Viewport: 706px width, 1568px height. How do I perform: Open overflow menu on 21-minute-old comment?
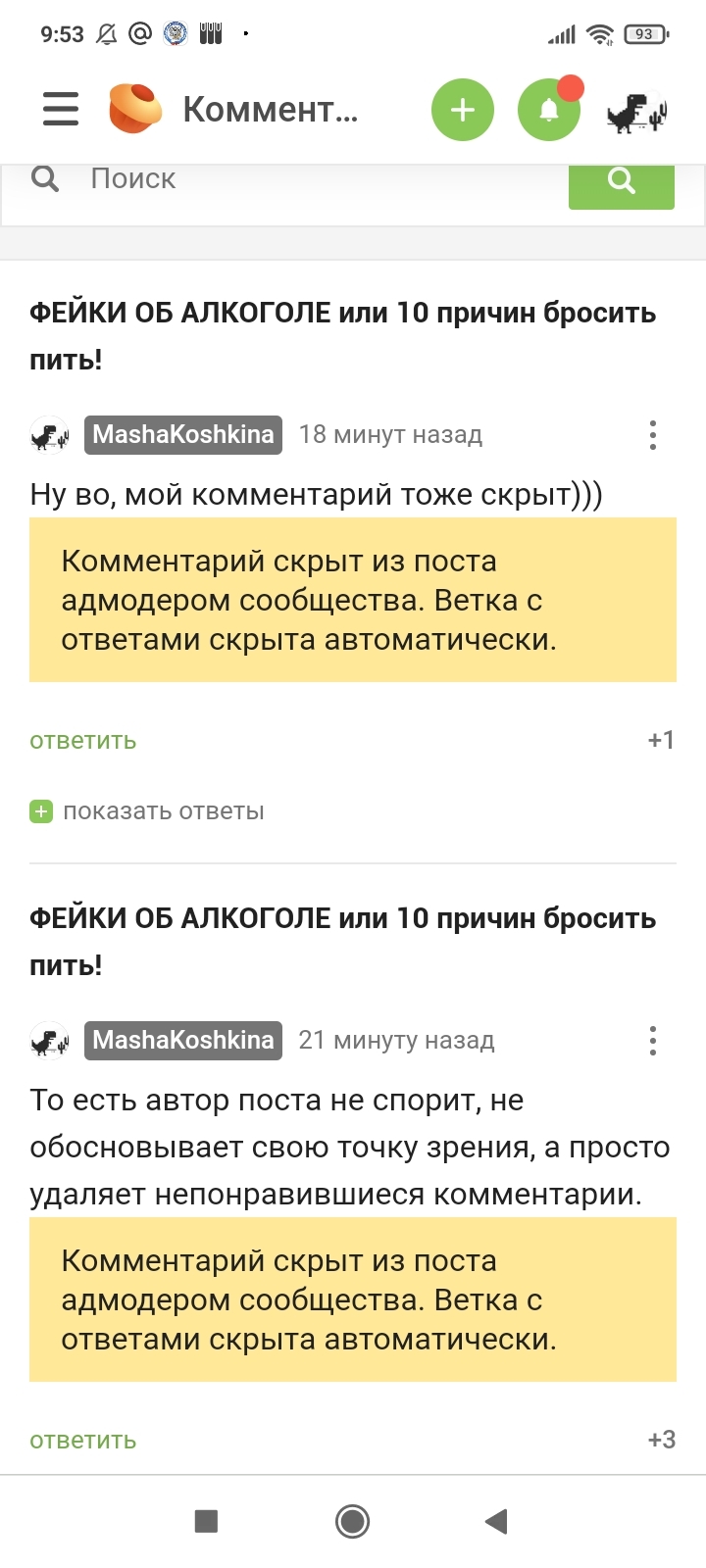[652, 1041]
